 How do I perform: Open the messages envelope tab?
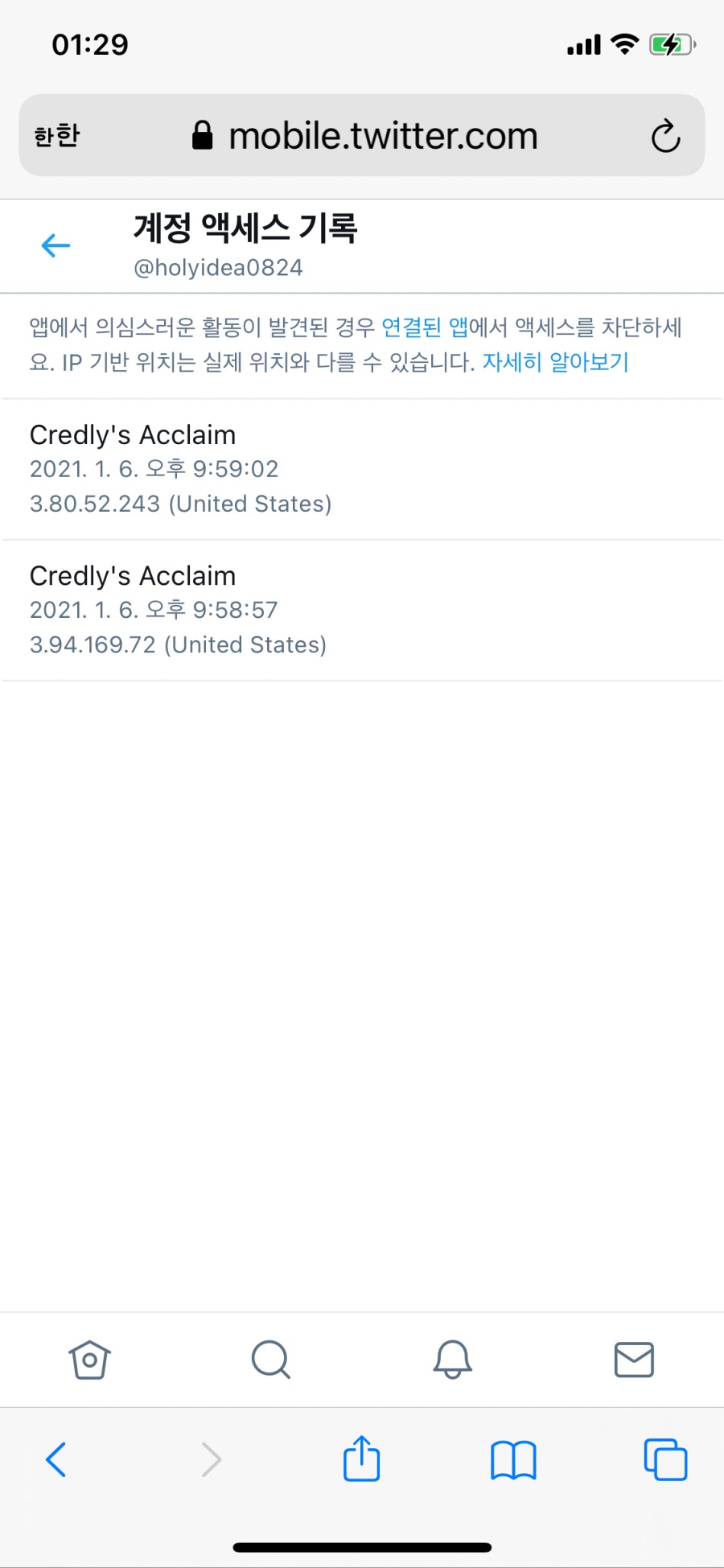point(634,1360)
